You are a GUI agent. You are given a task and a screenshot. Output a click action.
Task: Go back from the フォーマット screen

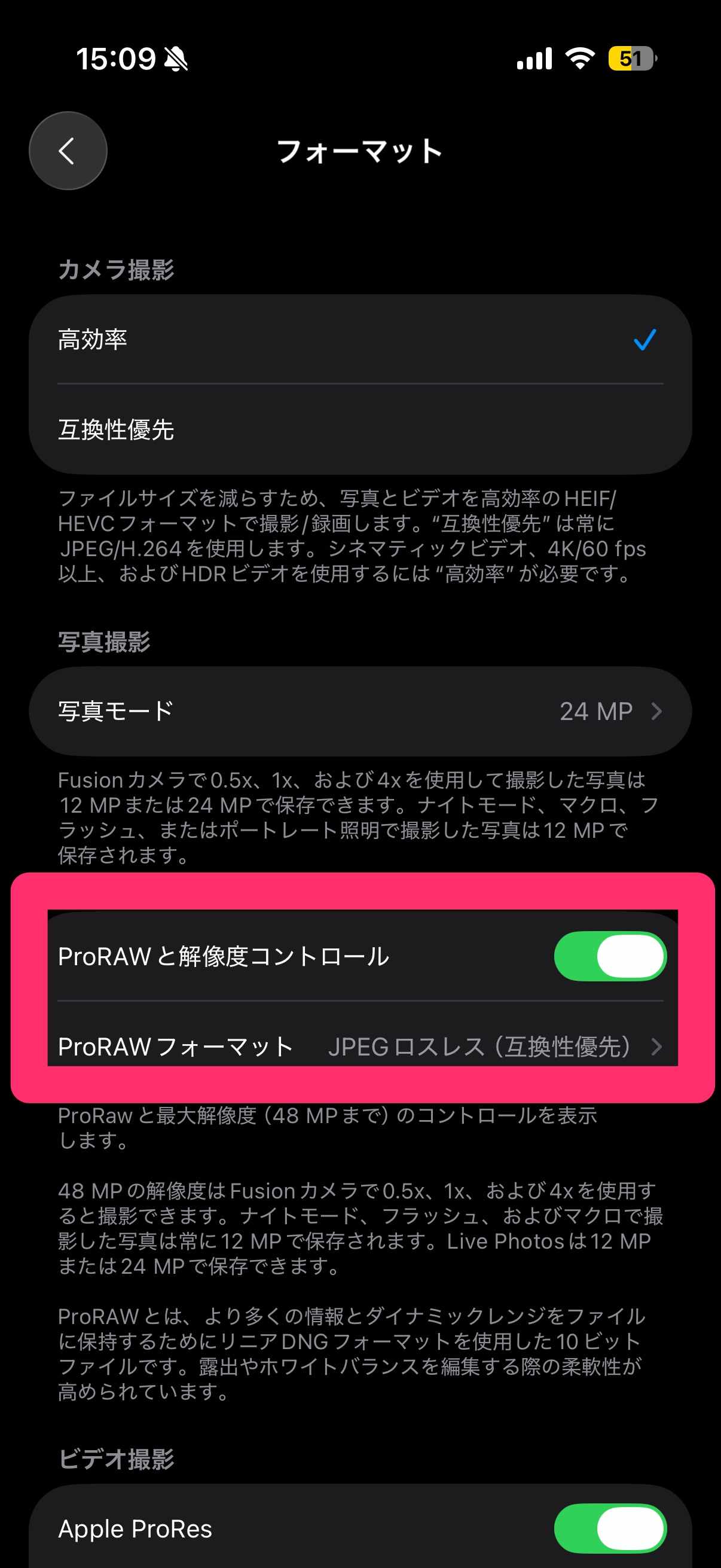point(68,150)
